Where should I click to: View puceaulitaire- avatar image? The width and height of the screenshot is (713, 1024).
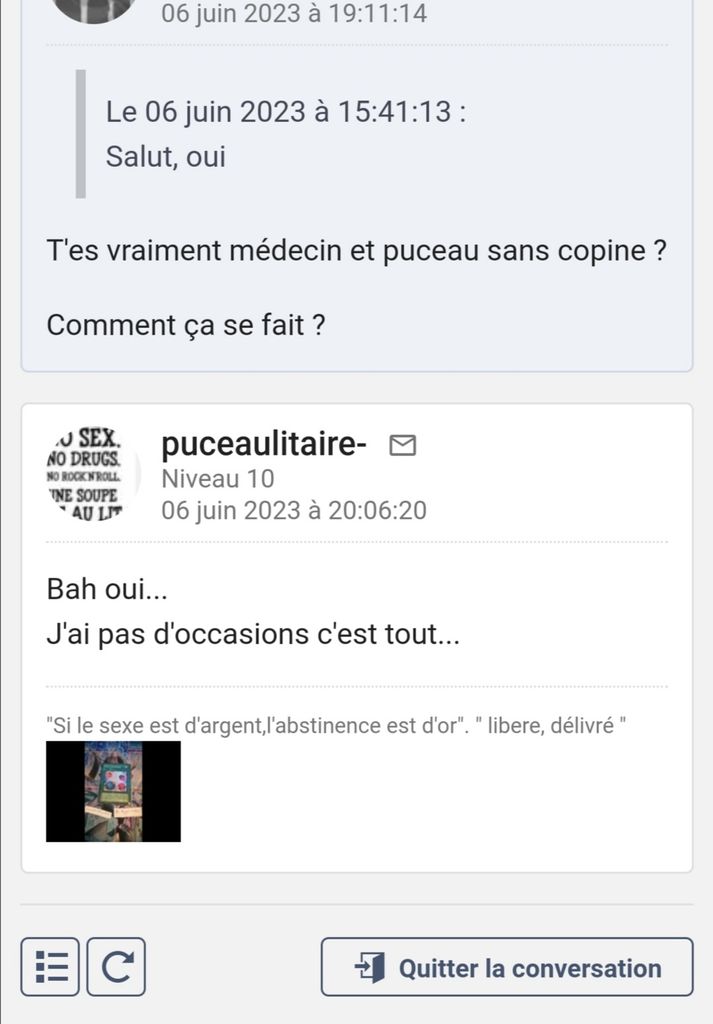pos(88,475)
